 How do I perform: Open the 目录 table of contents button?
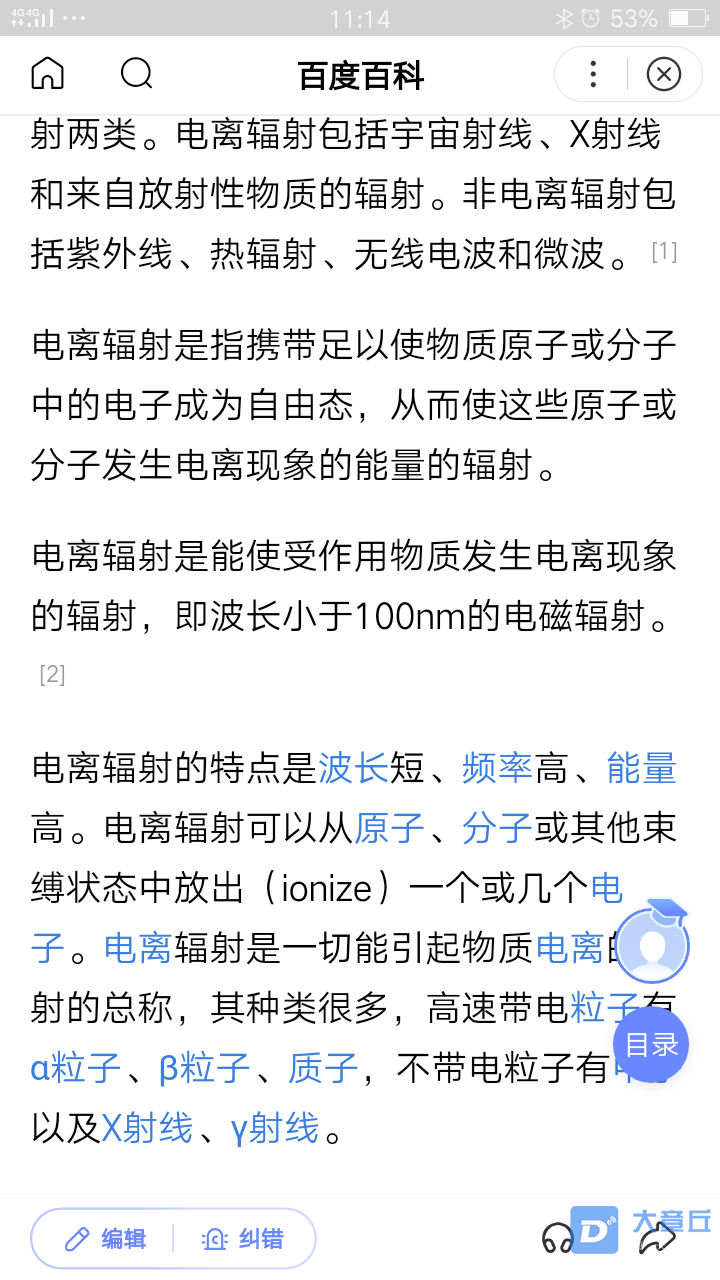652,1046
